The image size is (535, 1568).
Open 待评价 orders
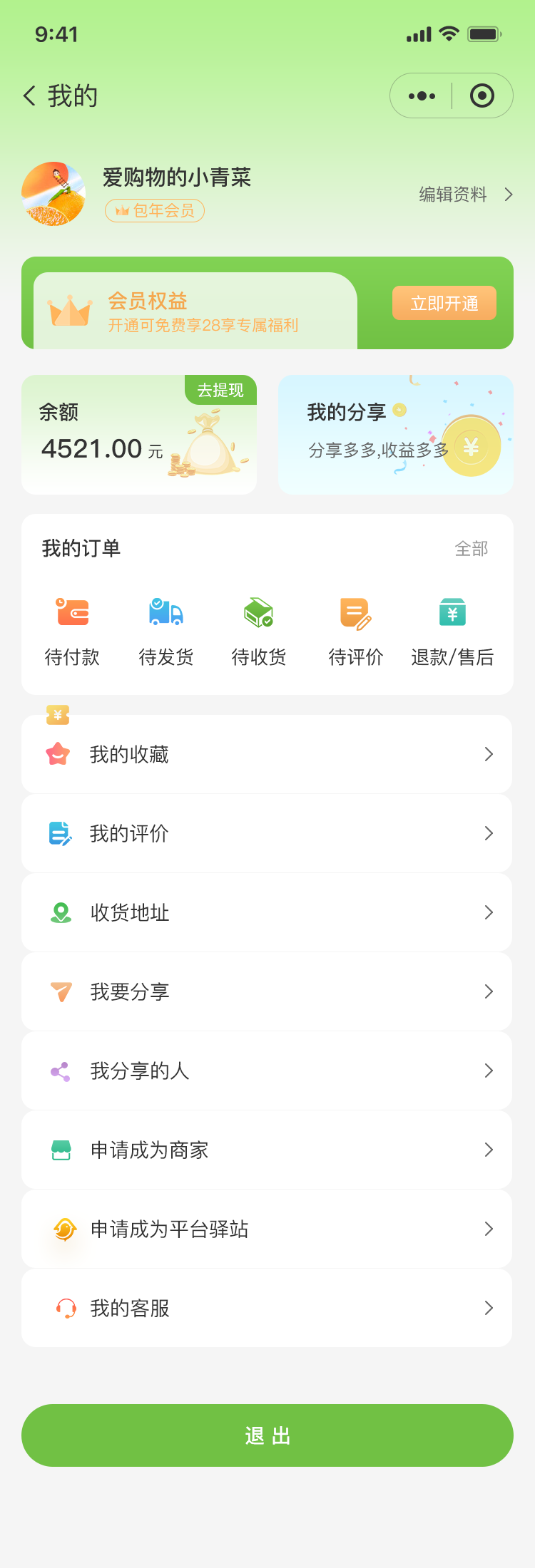tap(355, 629)
